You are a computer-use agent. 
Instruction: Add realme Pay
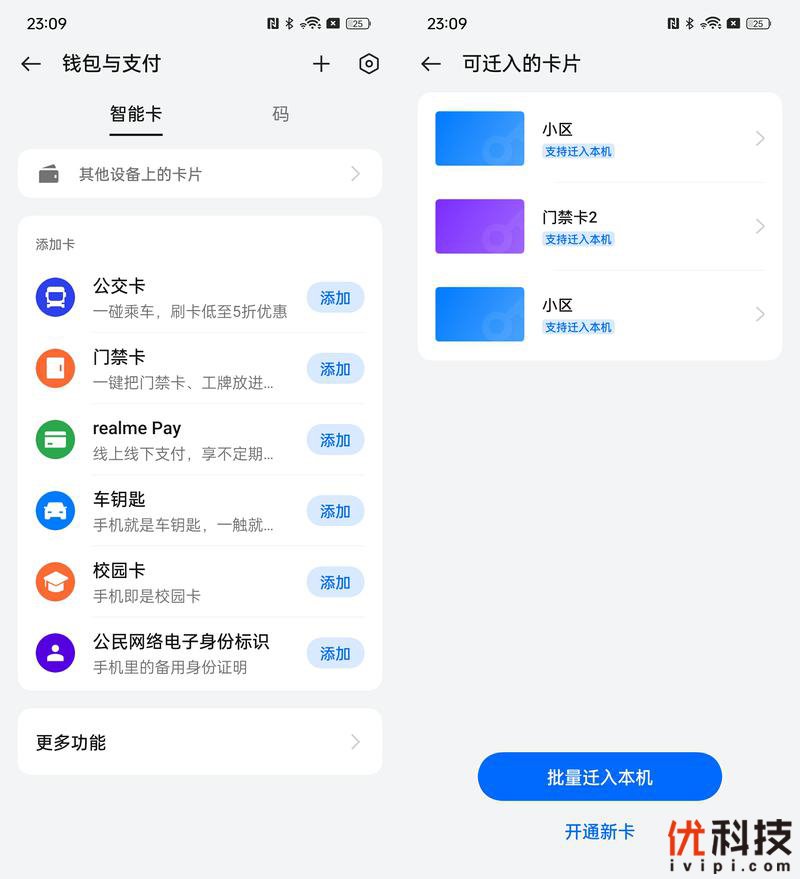tap(335, 440)
